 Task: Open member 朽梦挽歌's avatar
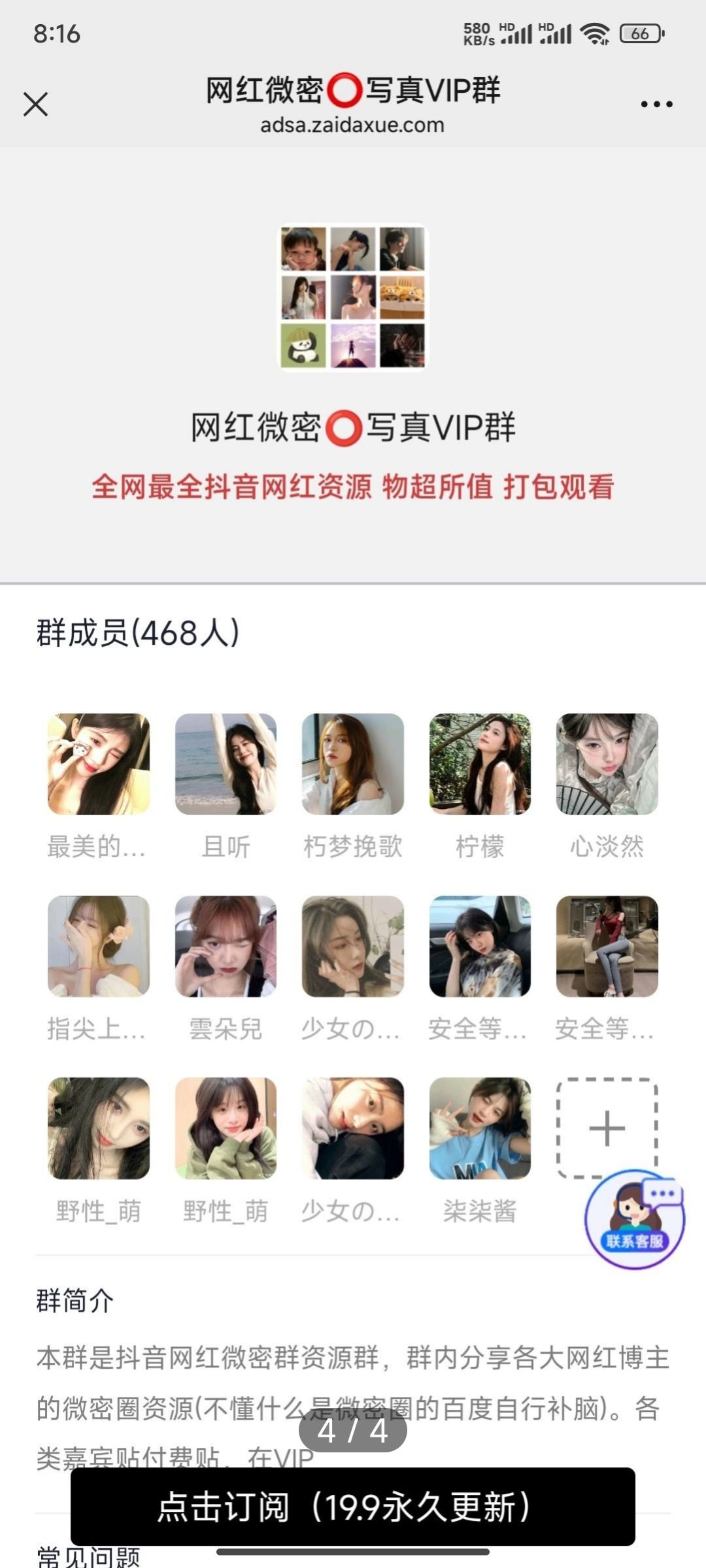pyautogui.click(x=353, y=764)
